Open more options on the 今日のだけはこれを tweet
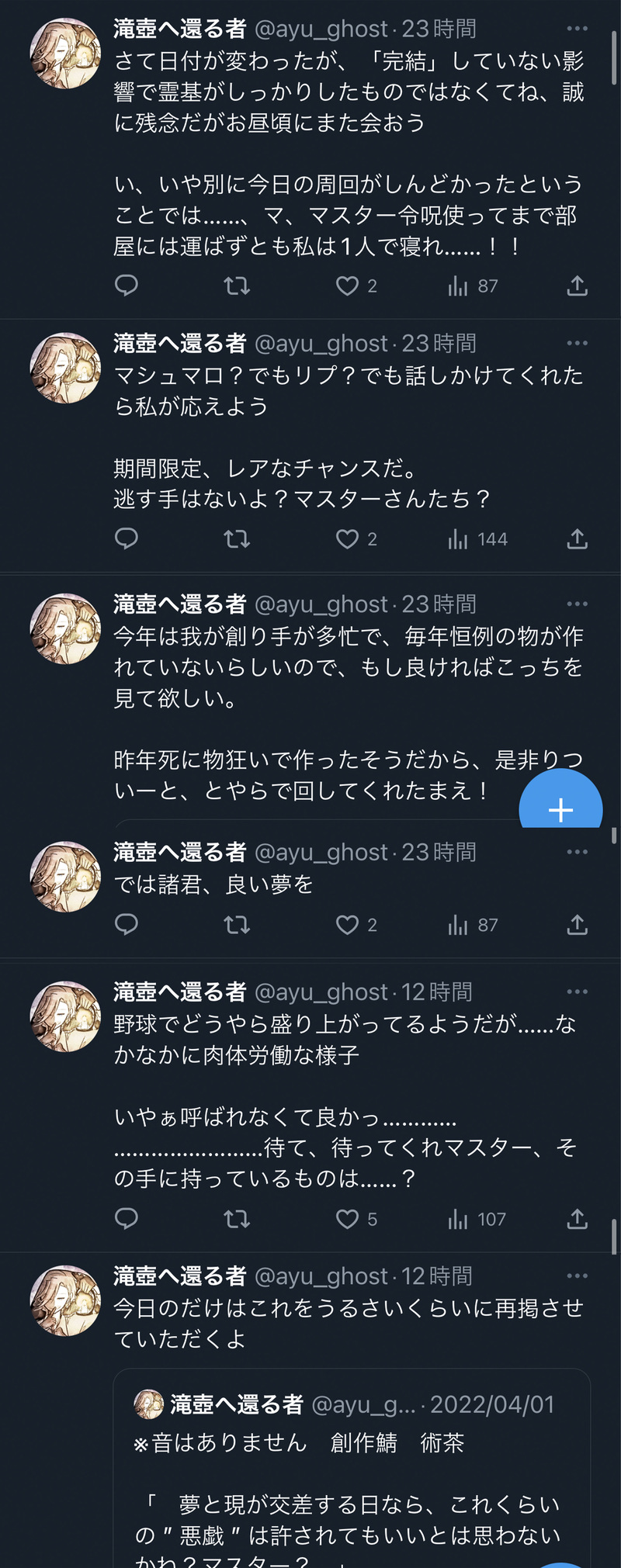Viewport: 621px width, 1568px height. tap(577, 1276)
